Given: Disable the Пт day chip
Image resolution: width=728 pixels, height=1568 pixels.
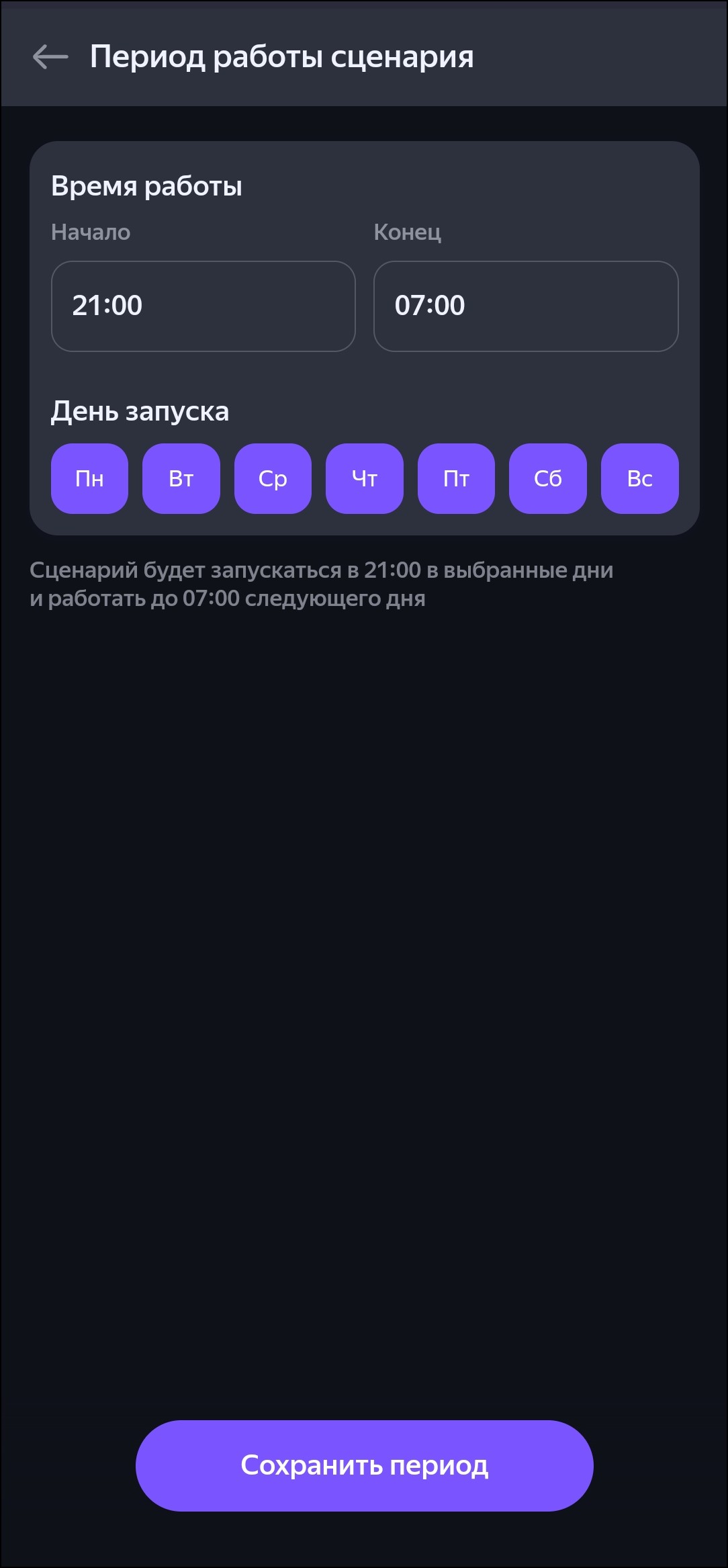Looking at the screenshot, I should [x=456, y=478].
